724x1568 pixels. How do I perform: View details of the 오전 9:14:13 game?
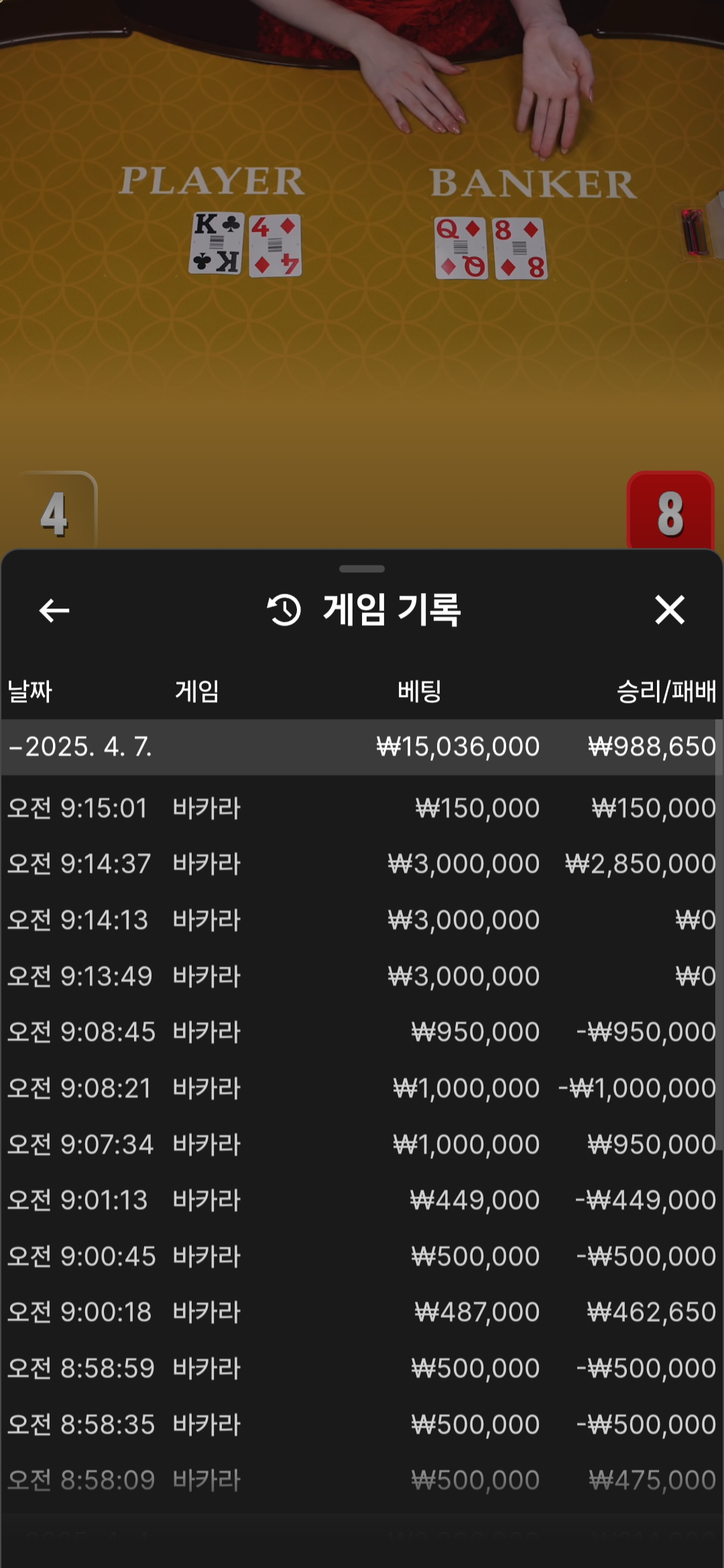pos(362,920)
